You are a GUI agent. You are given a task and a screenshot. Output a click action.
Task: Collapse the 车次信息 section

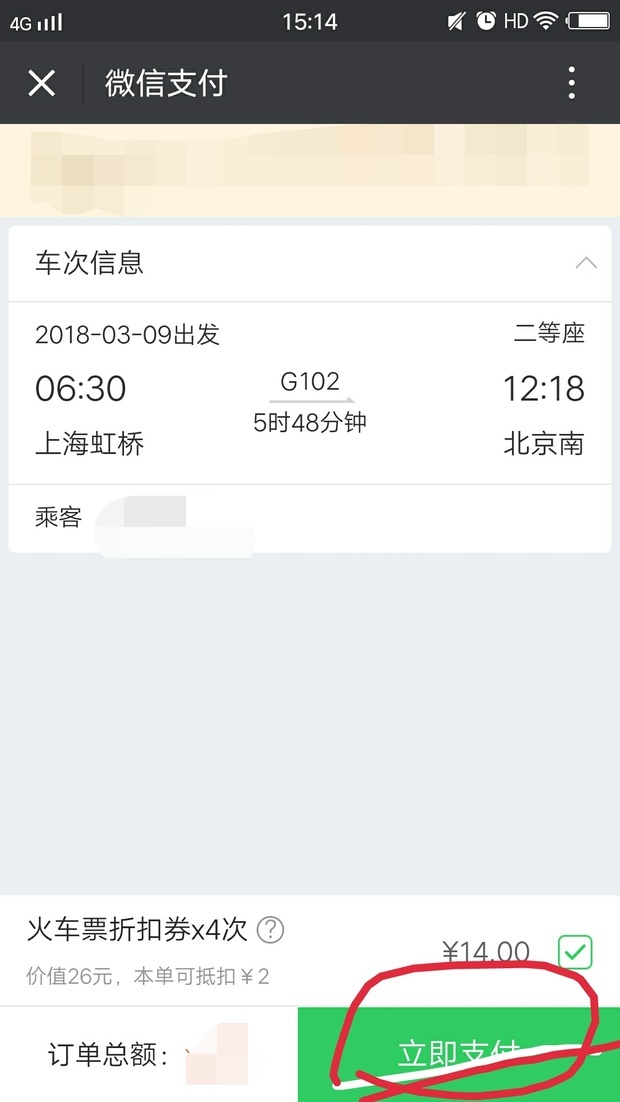(586, 264)
